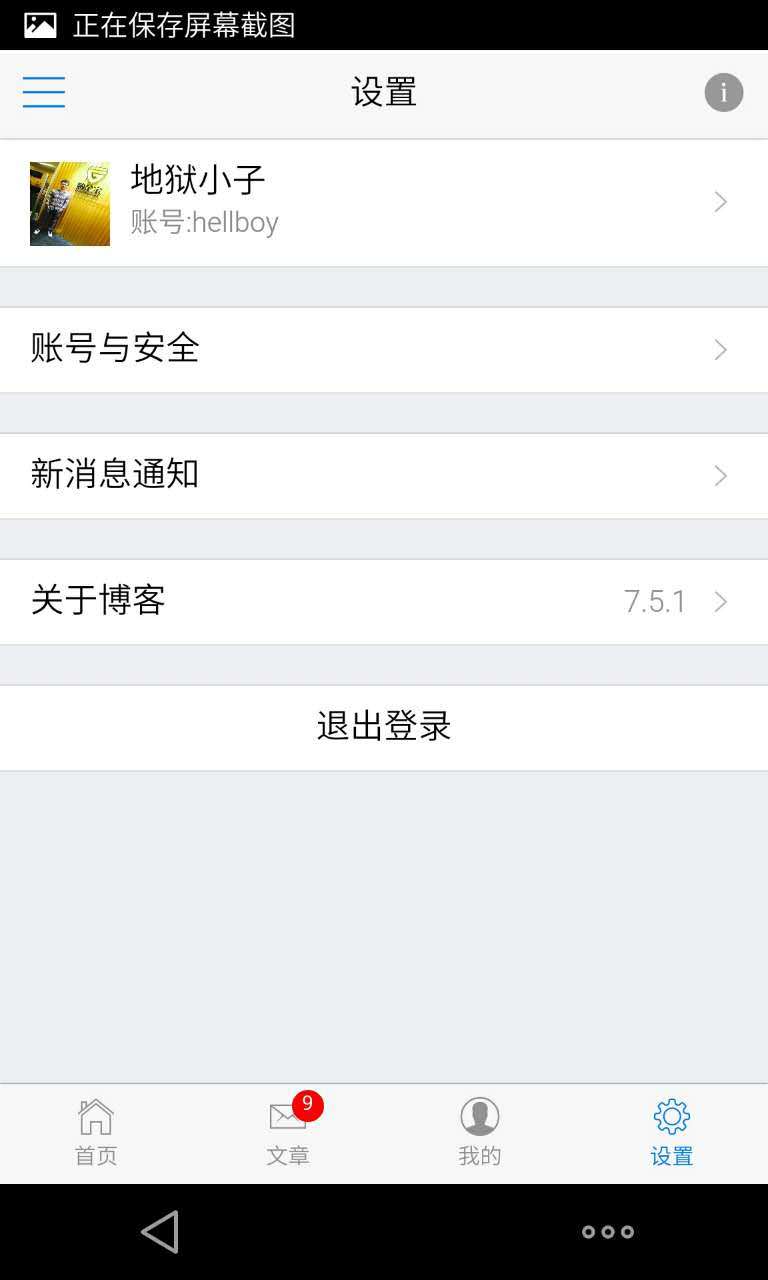Open 关于博客 version info
Screen dimensions: 768x1280
[384, 601]
